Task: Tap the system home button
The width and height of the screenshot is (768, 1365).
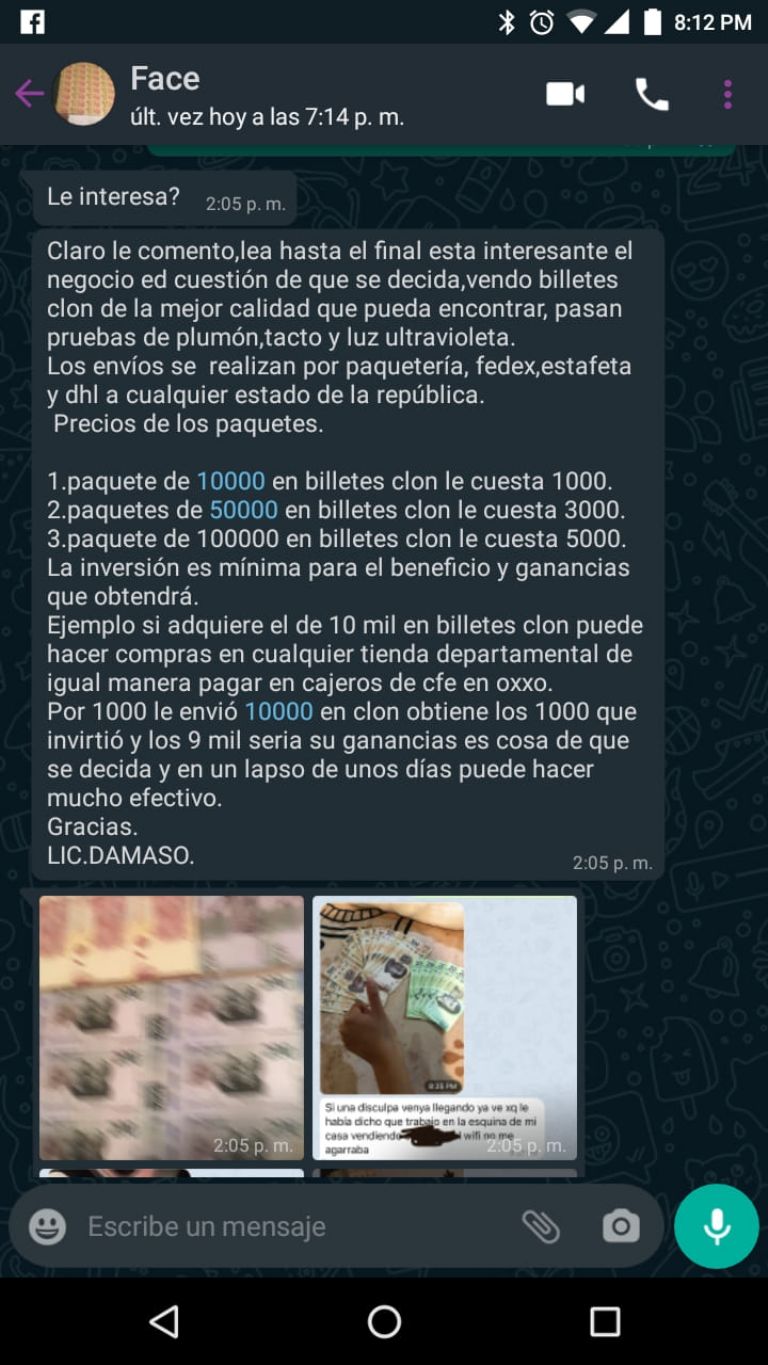Action: tap(384, 1322)
